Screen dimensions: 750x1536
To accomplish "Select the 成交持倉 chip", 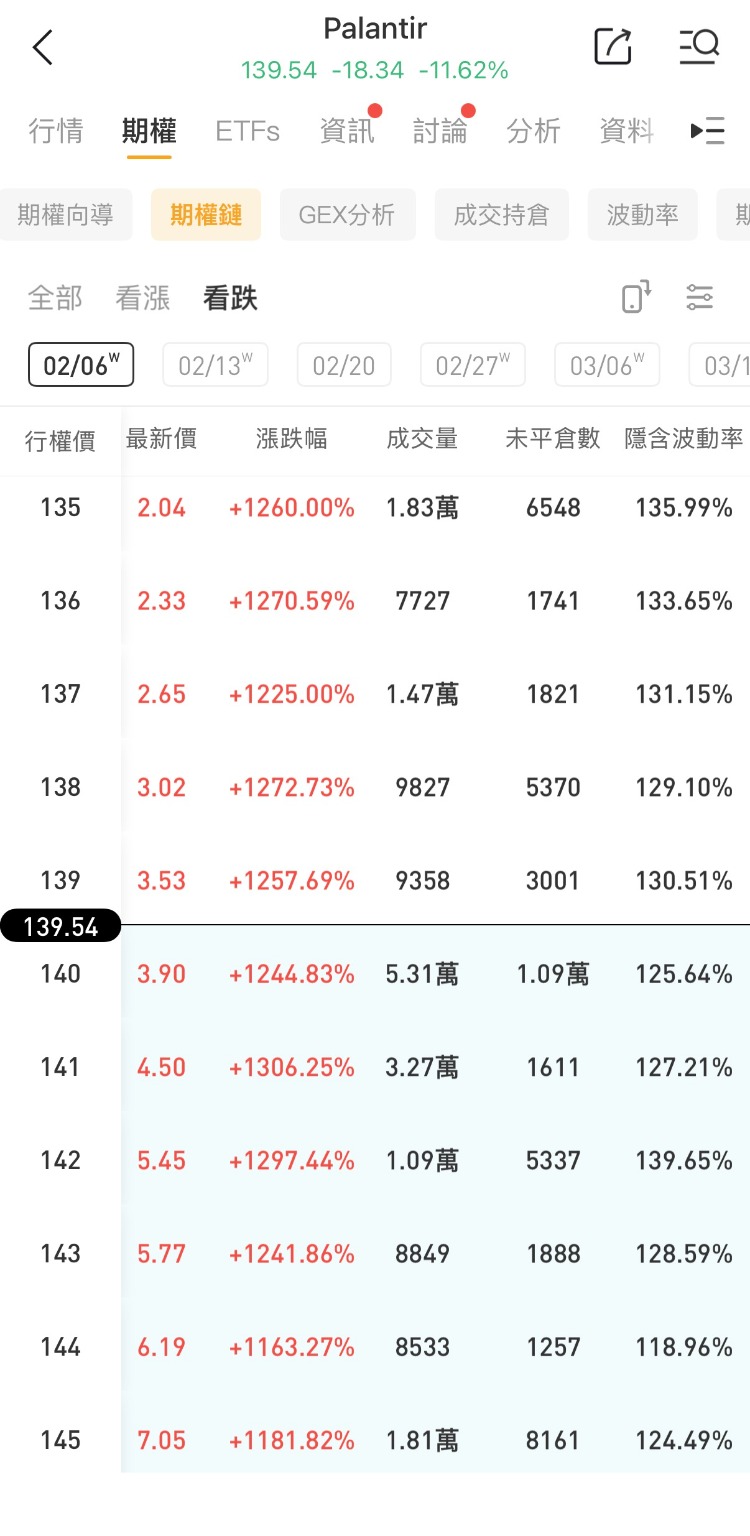I will pos(501,214).
